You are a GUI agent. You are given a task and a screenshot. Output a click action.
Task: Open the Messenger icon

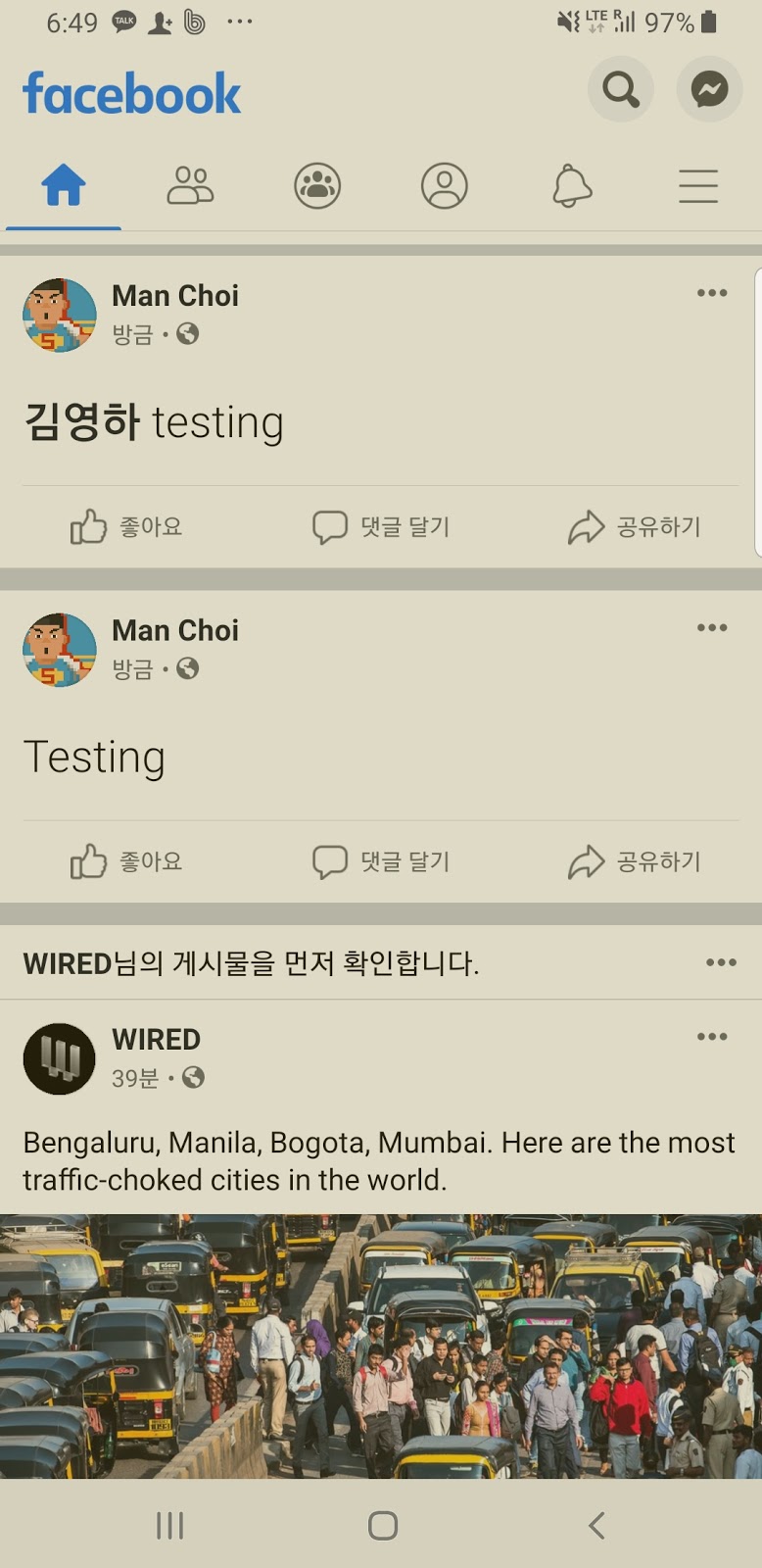(709, 90)
